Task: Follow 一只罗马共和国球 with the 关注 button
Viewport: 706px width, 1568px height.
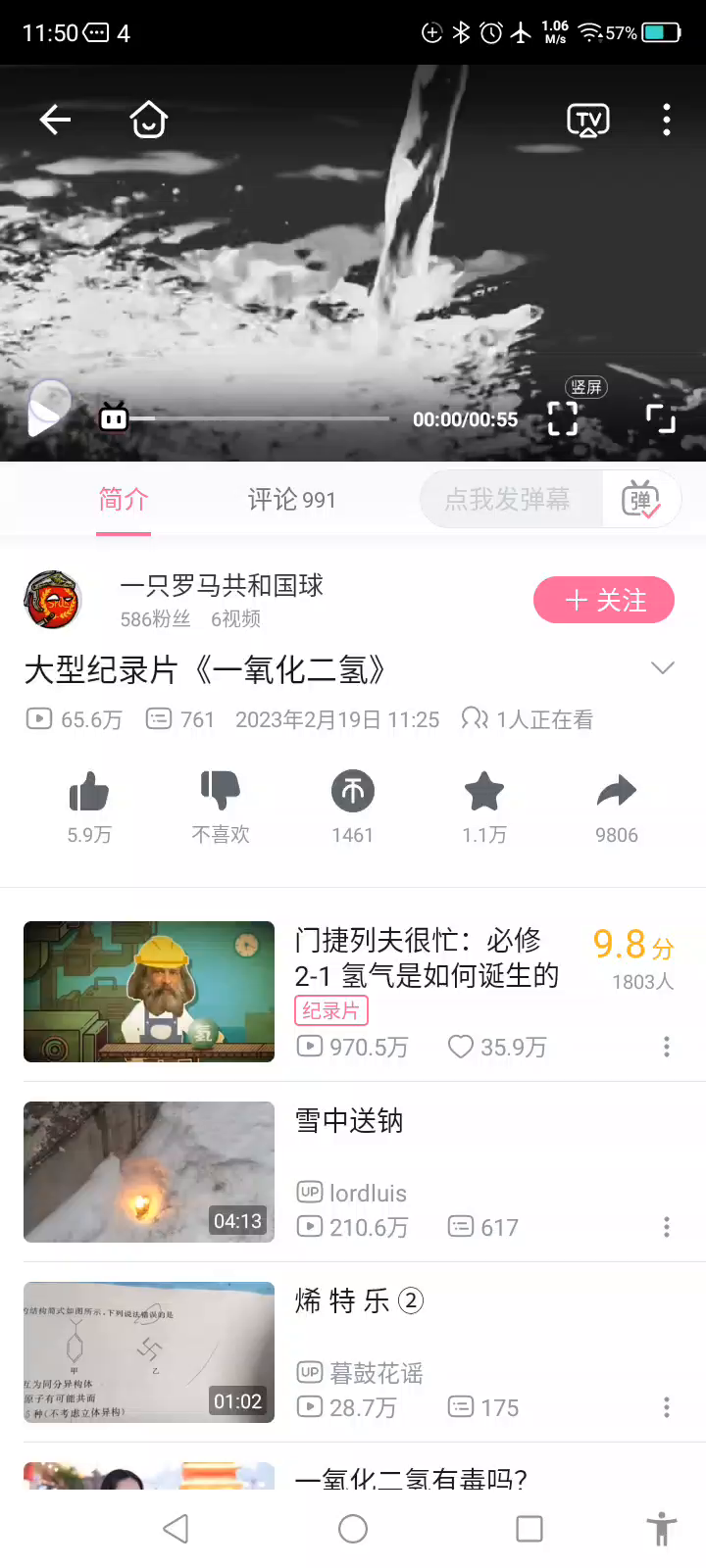Action: (604, 600)
